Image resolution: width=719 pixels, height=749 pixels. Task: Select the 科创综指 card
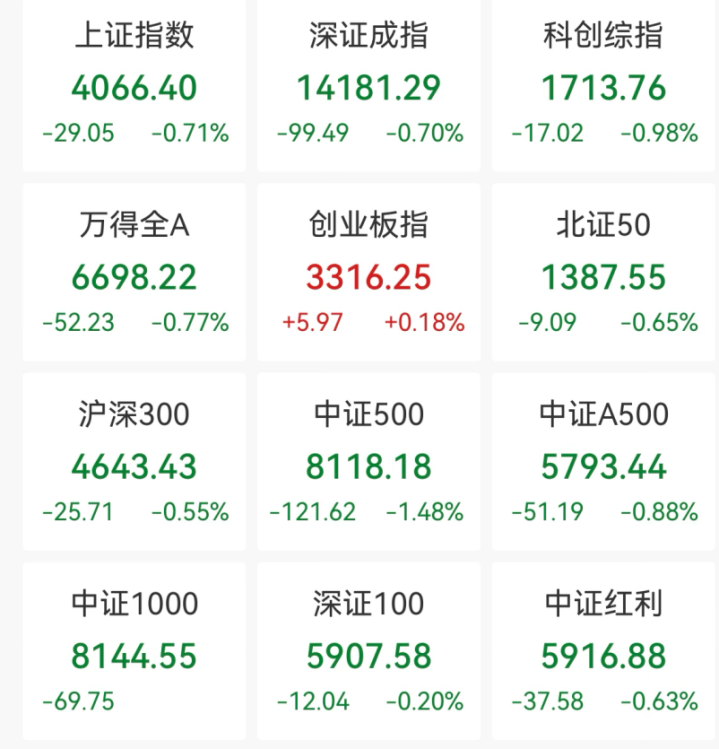603,85
